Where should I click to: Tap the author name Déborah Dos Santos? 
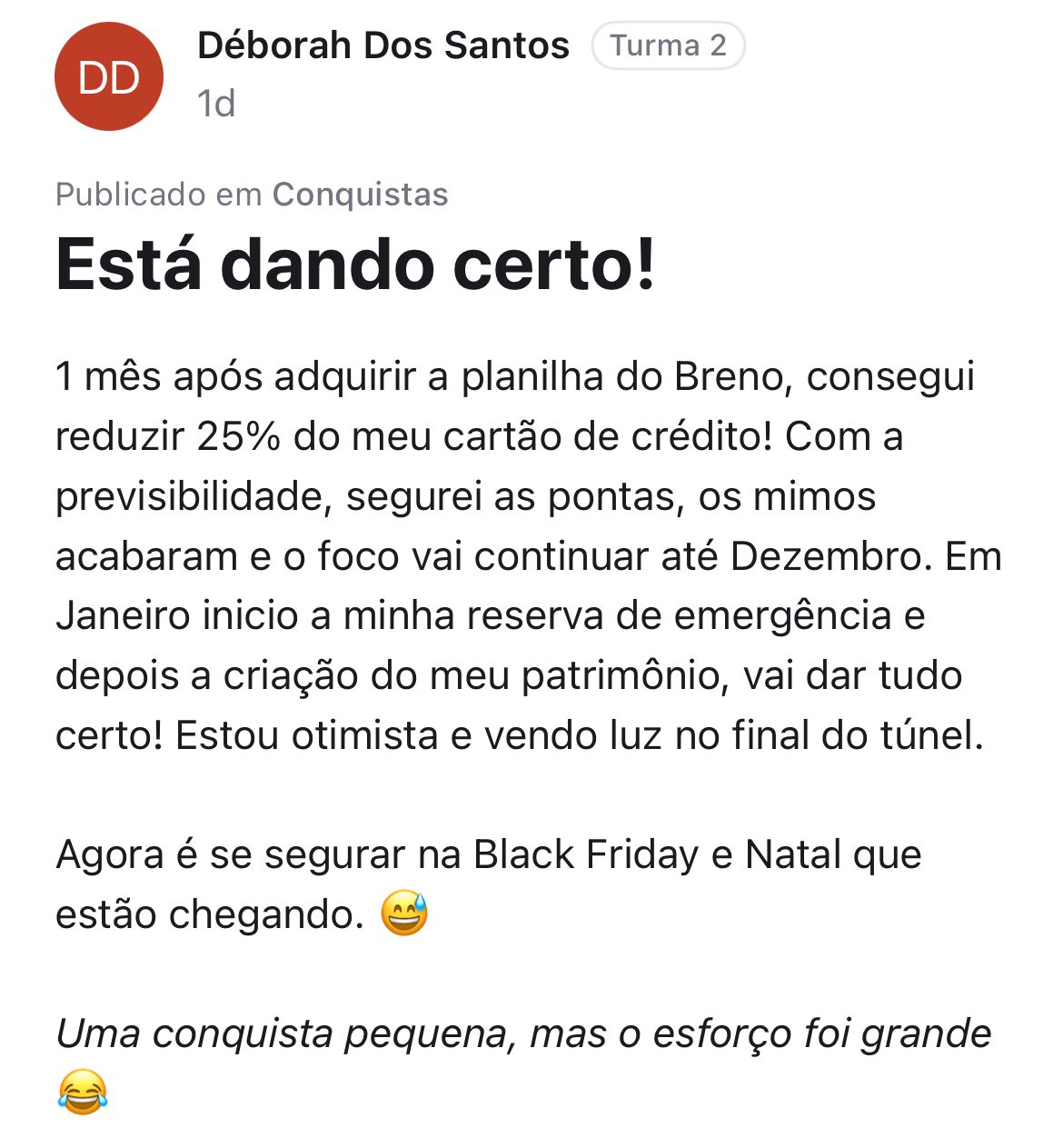click(382, 45)
